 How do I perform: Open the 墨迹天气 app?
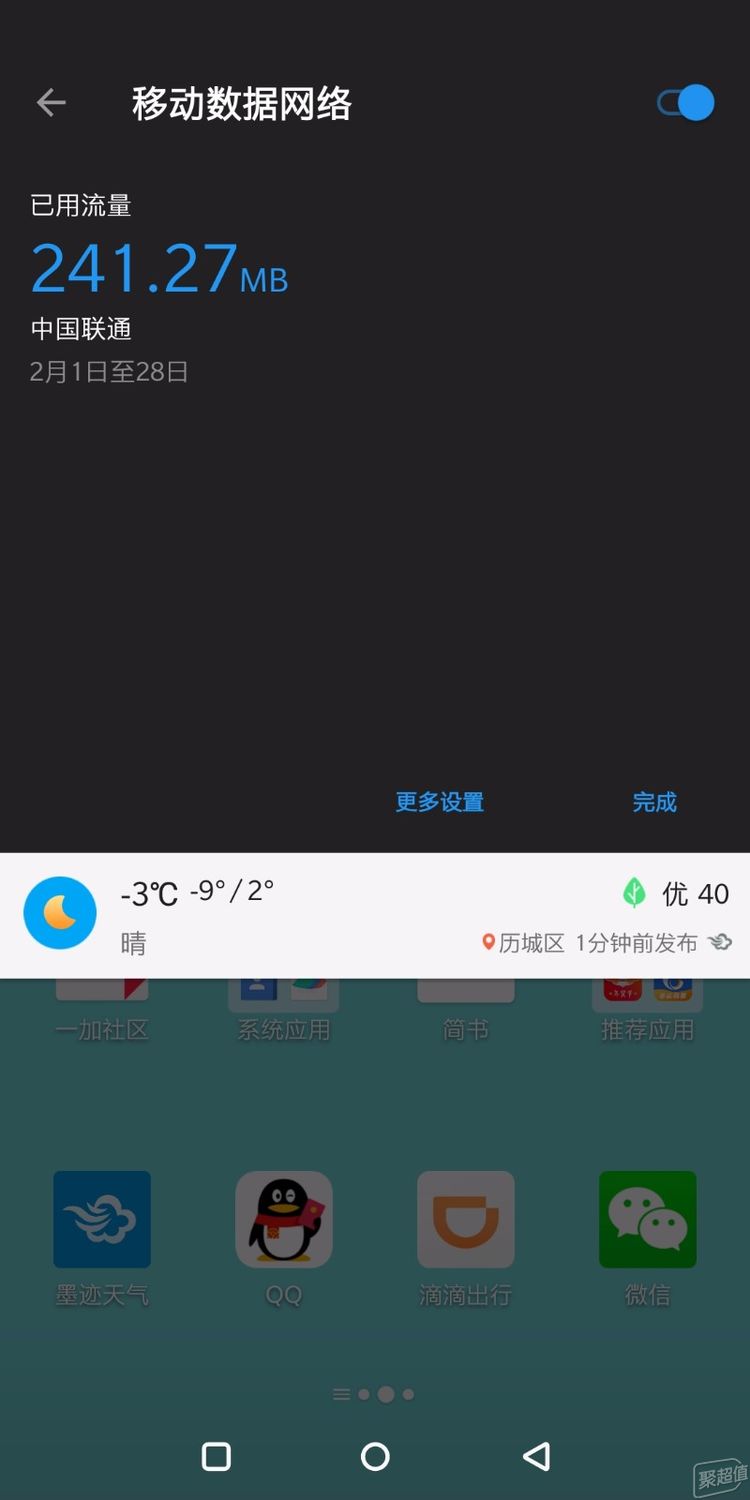coord(102,1220)
